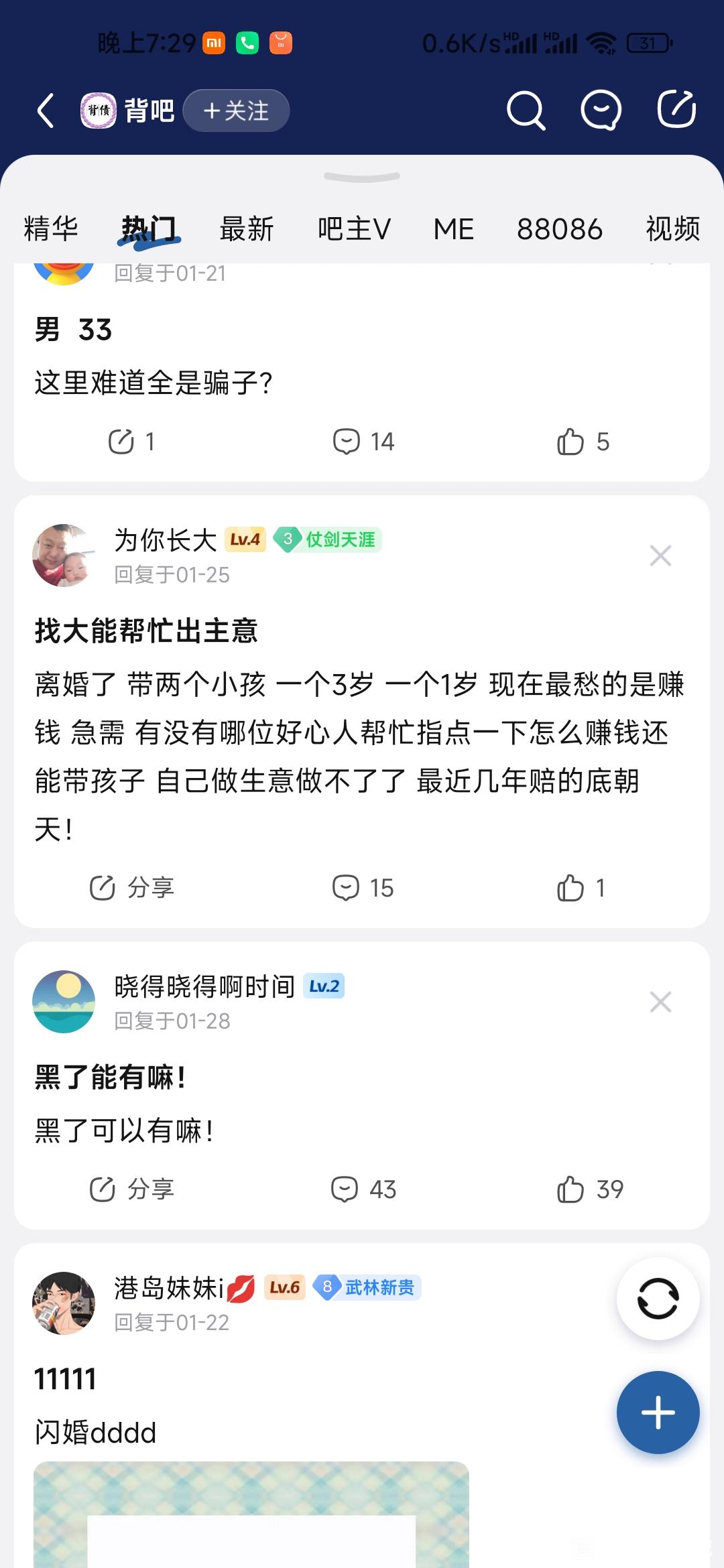The height and width of the screenshot is (1568, 724).
Task: Switch to the 精华 tab
Action: pos(51,229)
